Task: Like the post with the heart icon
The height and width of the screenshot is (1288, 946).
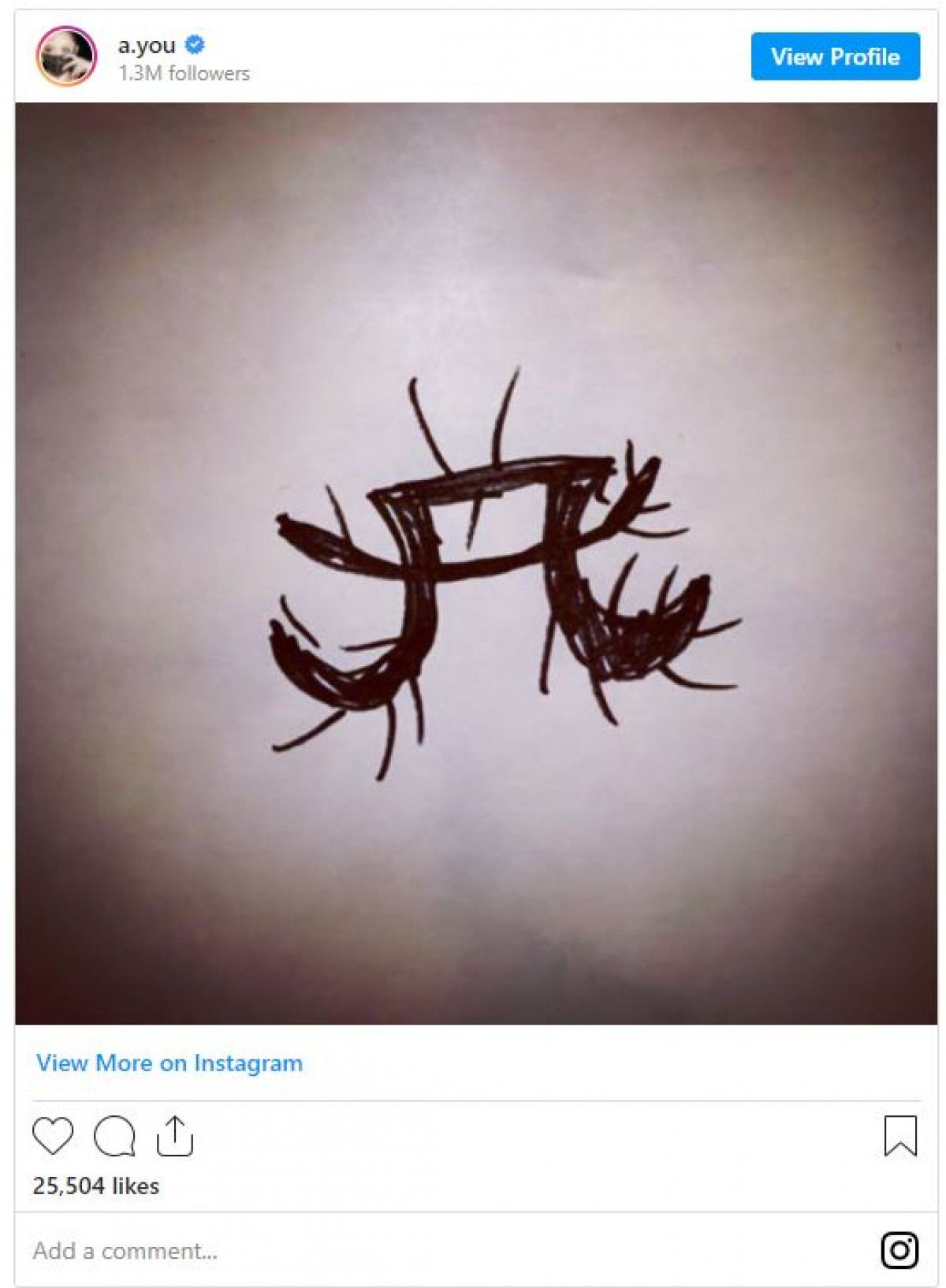Action: click(53, 1136)
